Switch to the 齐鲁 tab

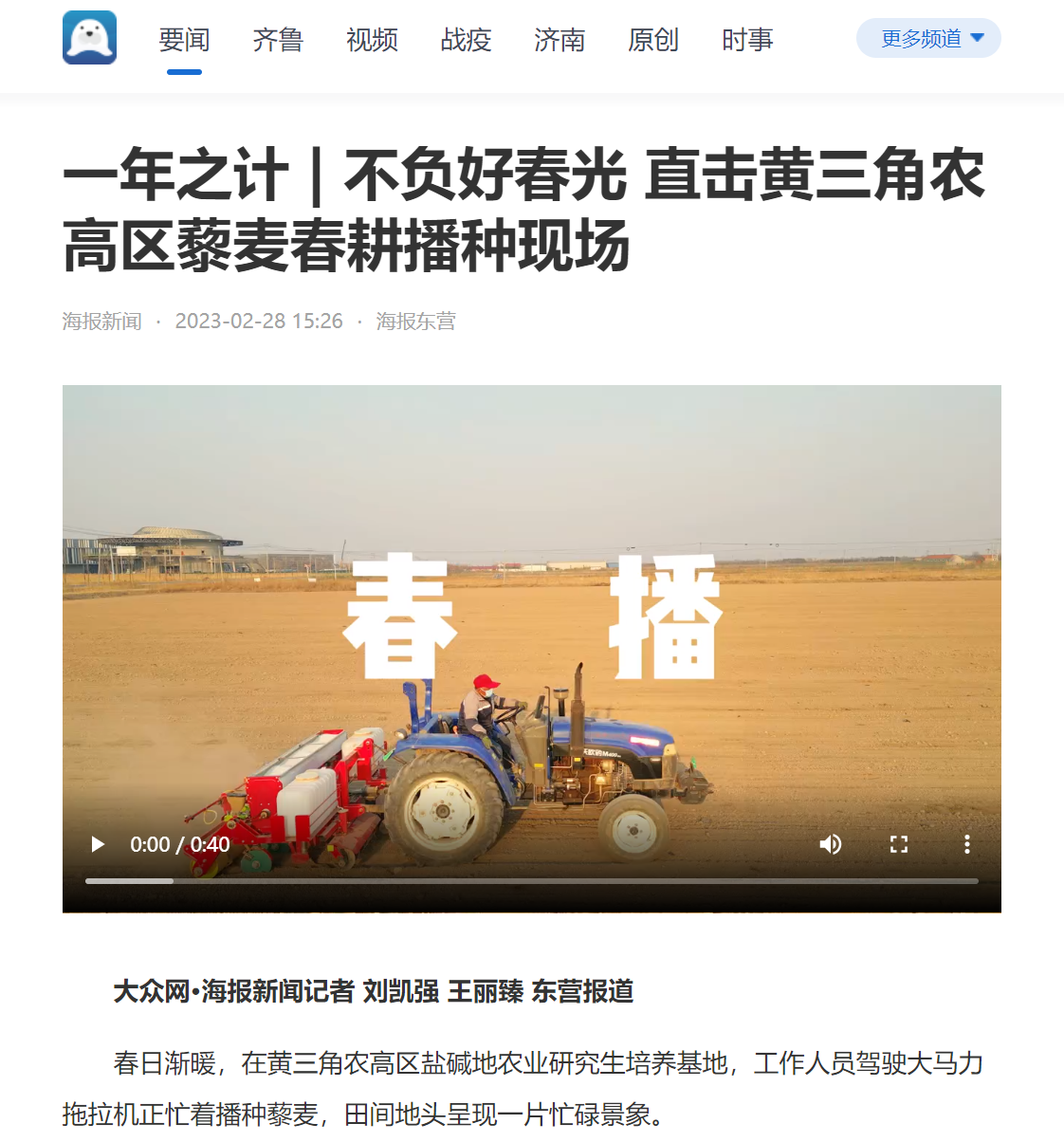click(278, 40)
